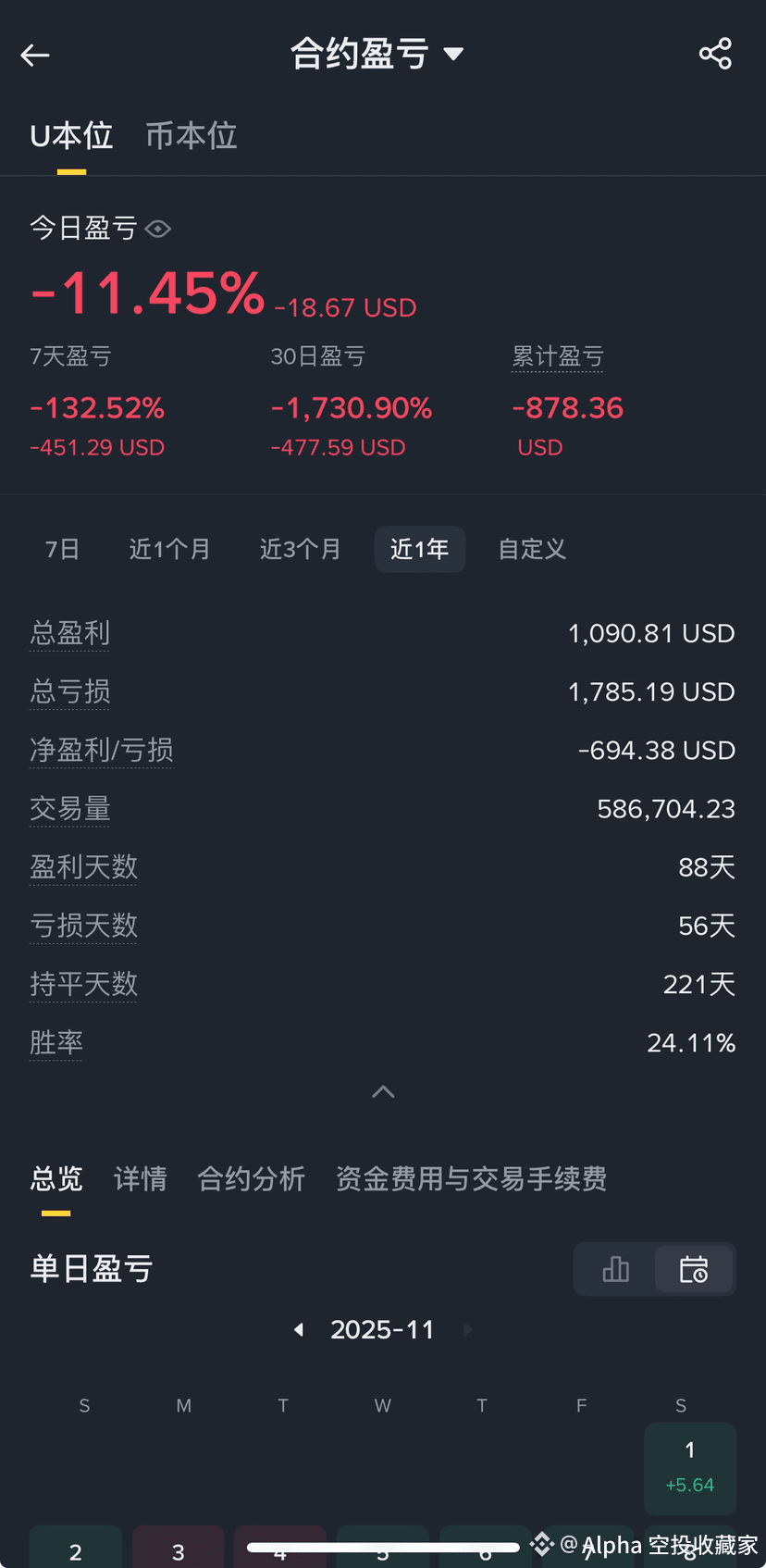Screen dimensions: 766x1568
Task: Share the PnL report
Action: pyautogui.click(x=715, y=54)
